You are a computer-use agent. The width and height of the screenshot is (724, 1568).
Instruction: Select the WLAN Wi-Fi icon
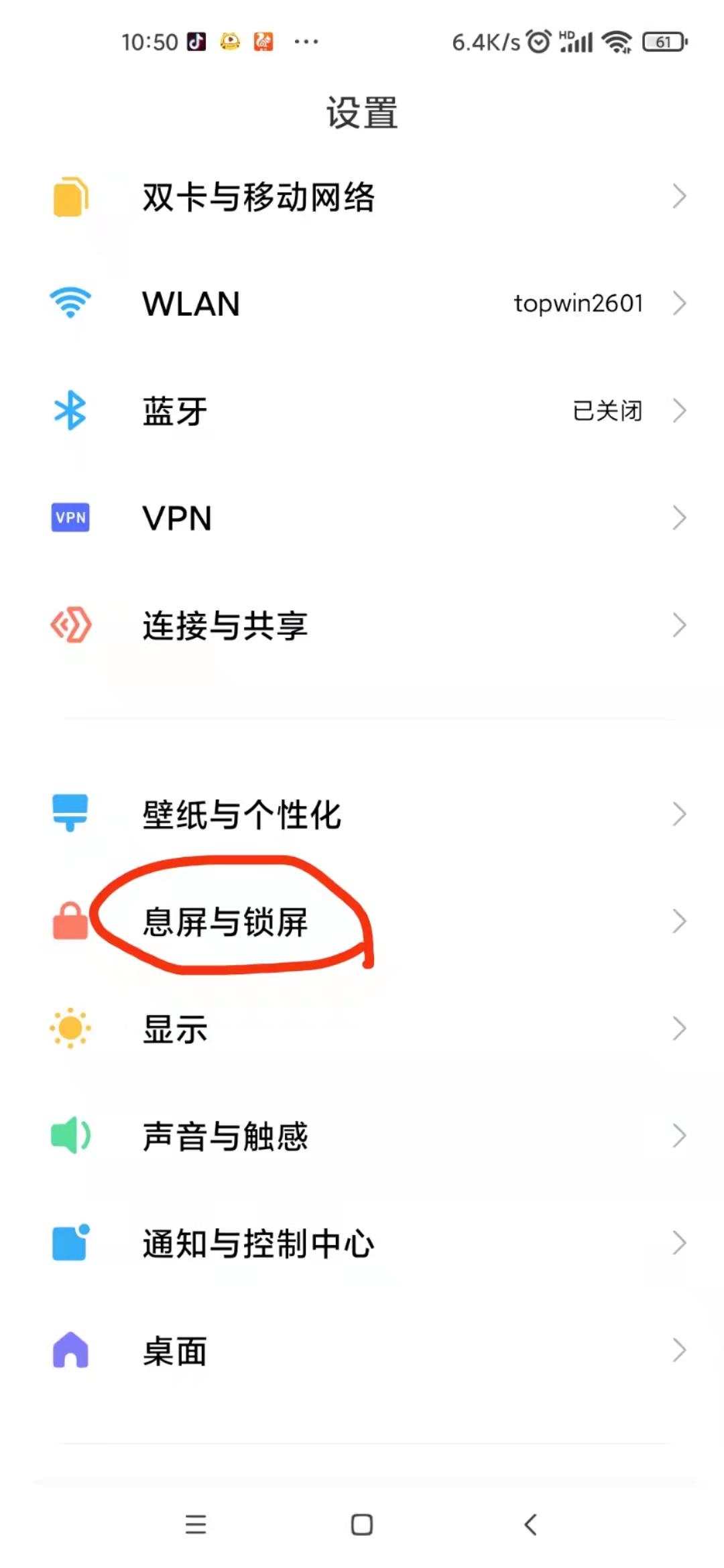click(x=70, y=304)
